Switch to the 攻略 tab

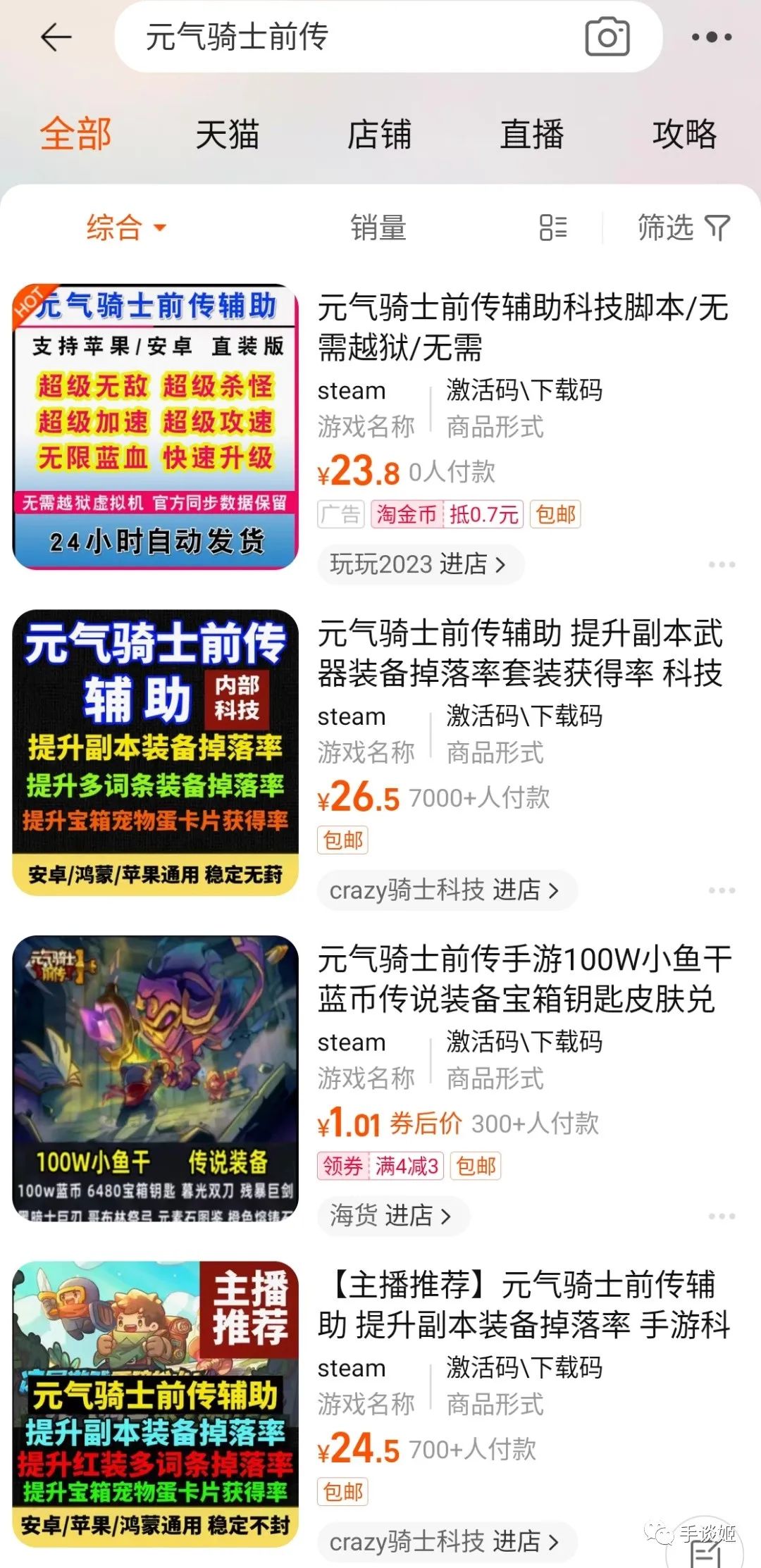(x=684, y=134)
